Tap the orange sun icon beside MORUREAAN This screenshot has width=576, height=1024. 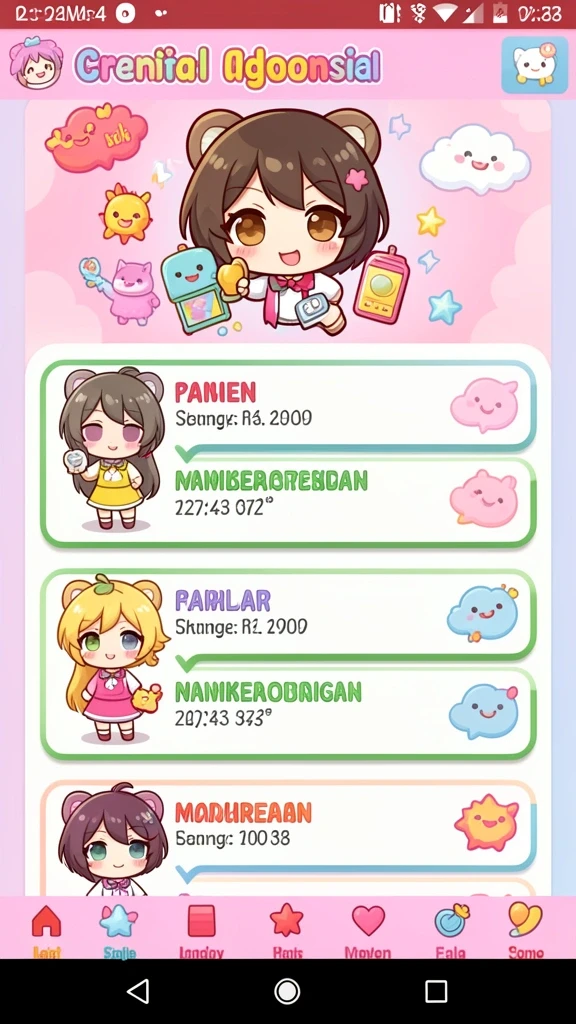pos(486,823)
